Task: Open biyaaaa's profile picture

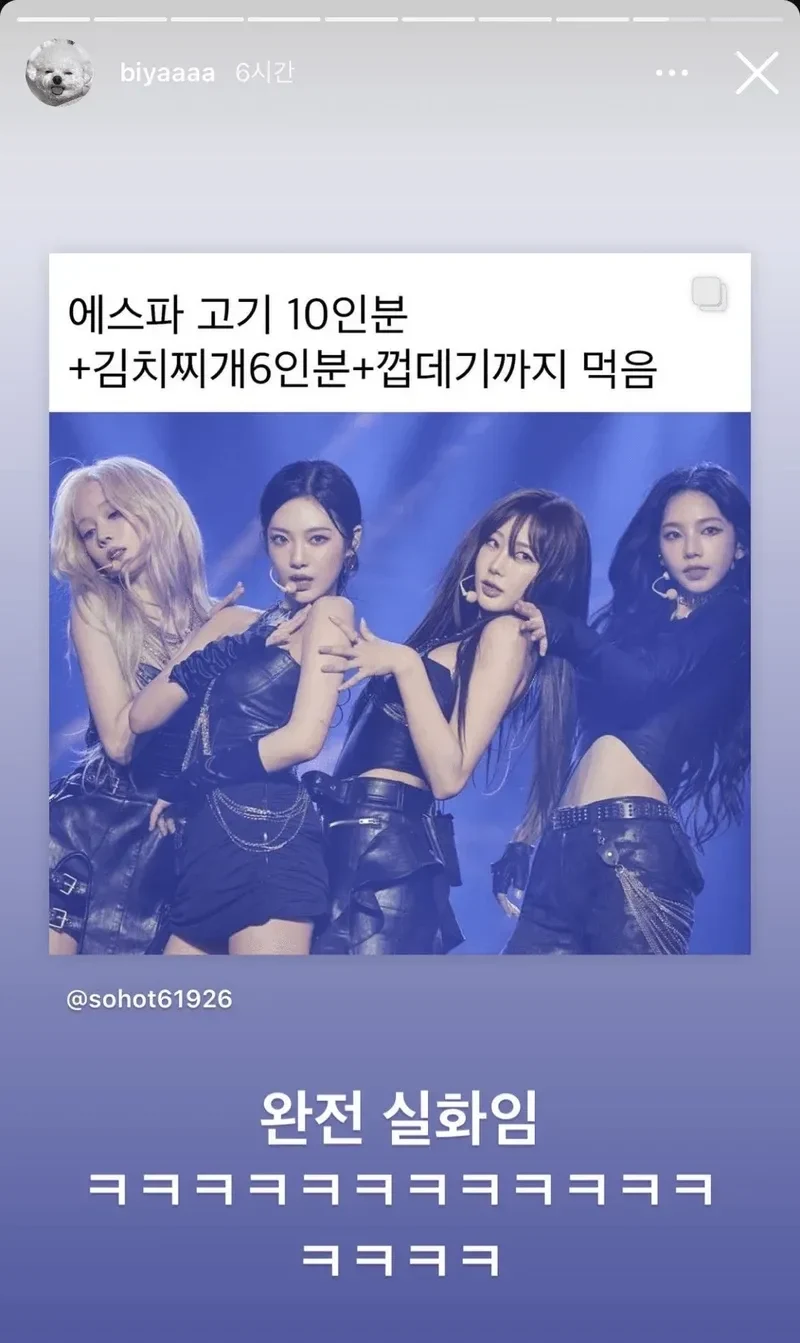Action: pyautogui.click(x=58, y=73)
